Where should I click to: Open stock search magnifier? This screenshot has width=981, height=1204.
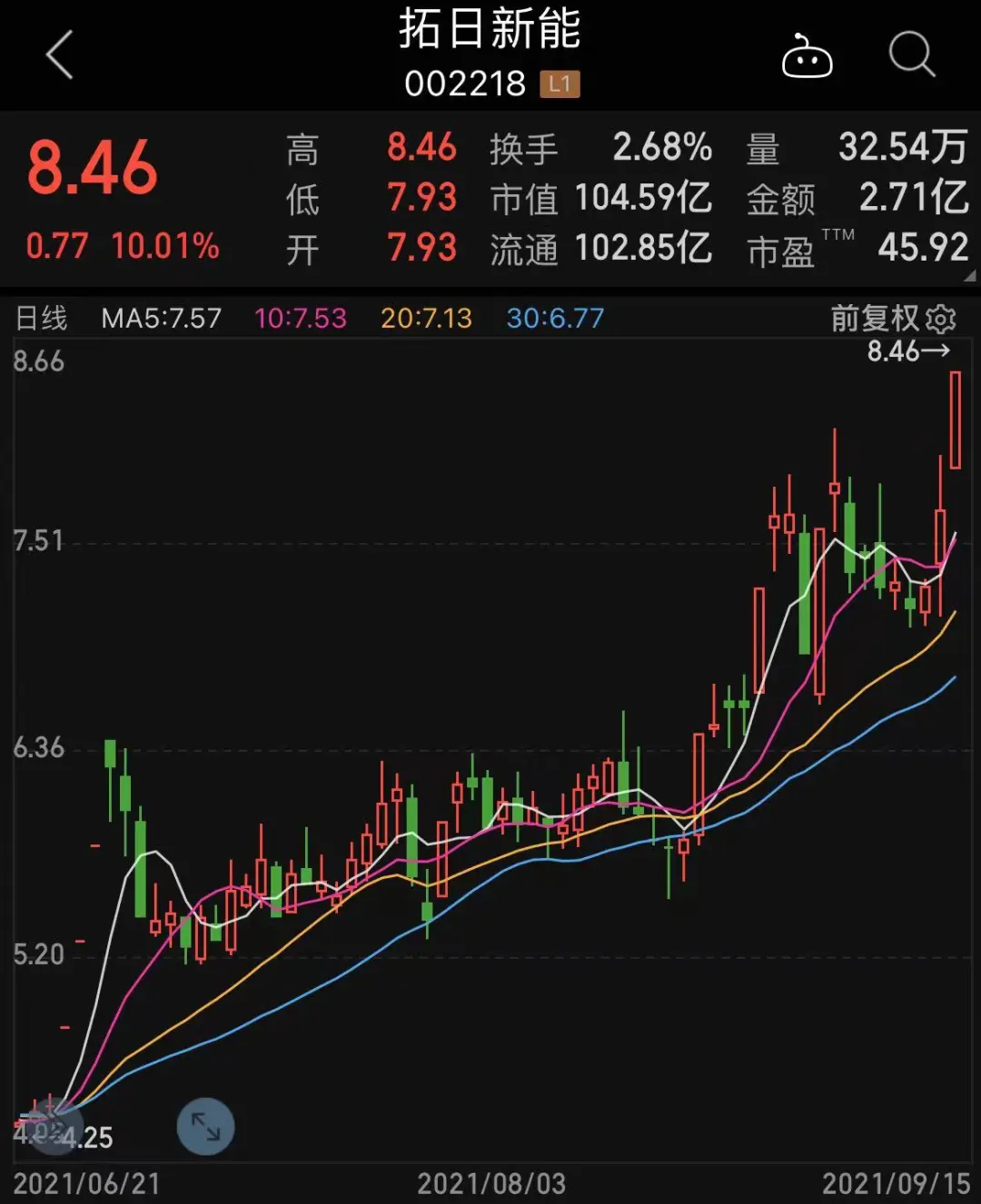tap(911, 55)
